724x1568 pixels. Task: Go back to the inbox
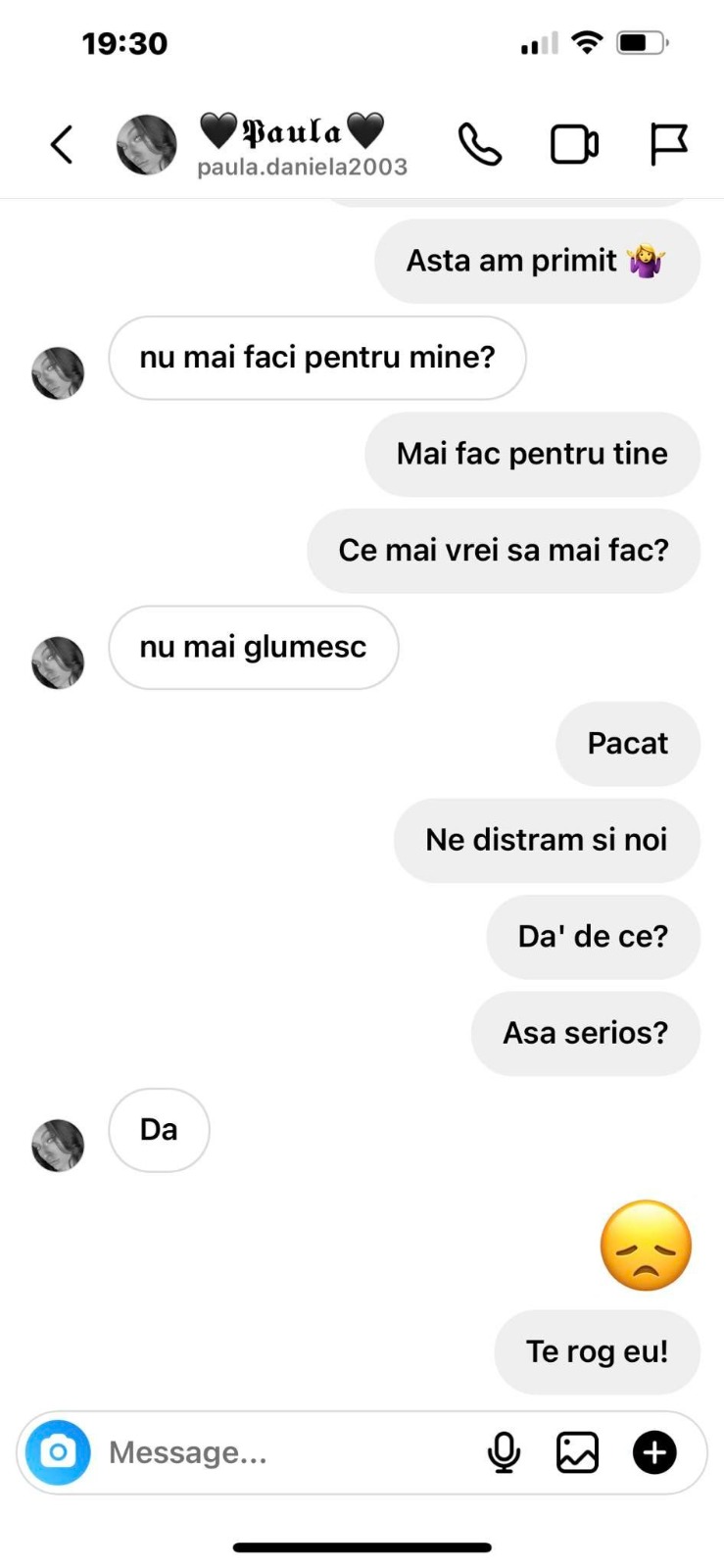62,145
